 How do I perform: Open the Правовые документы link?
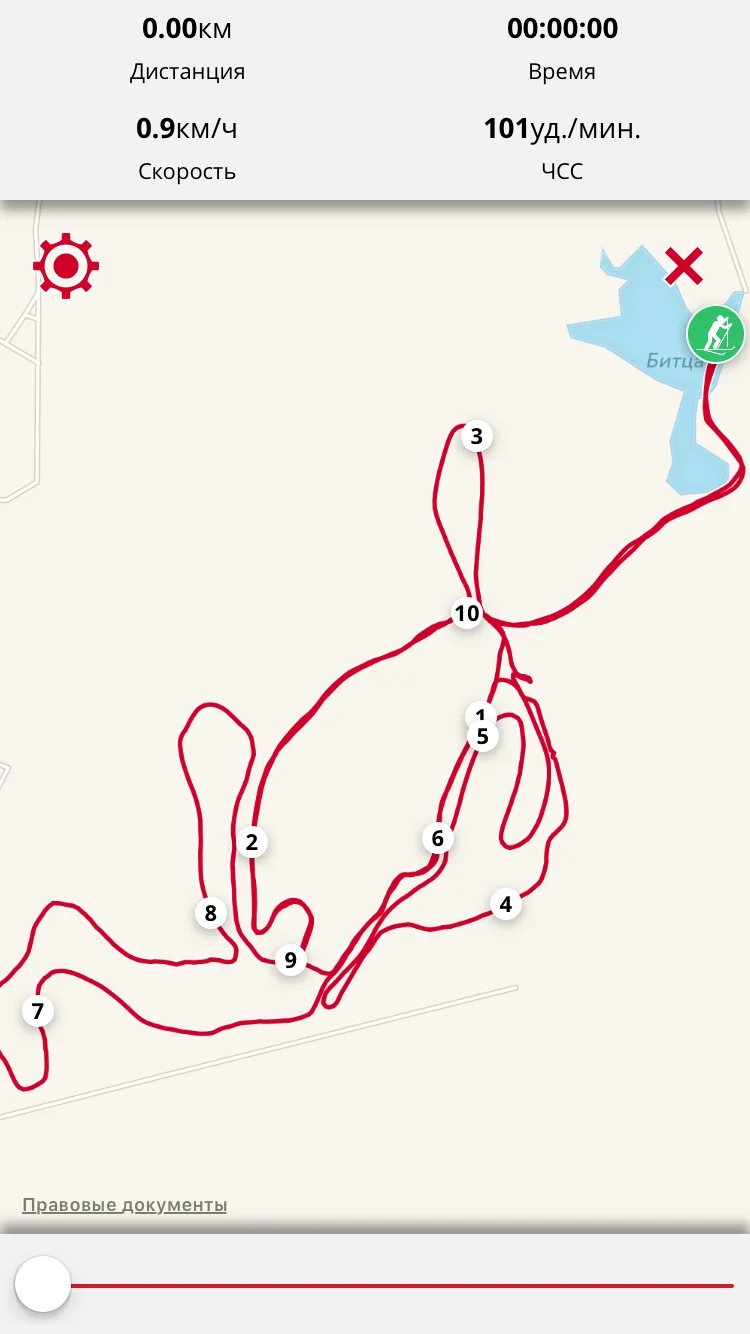tap(125, 1205)
